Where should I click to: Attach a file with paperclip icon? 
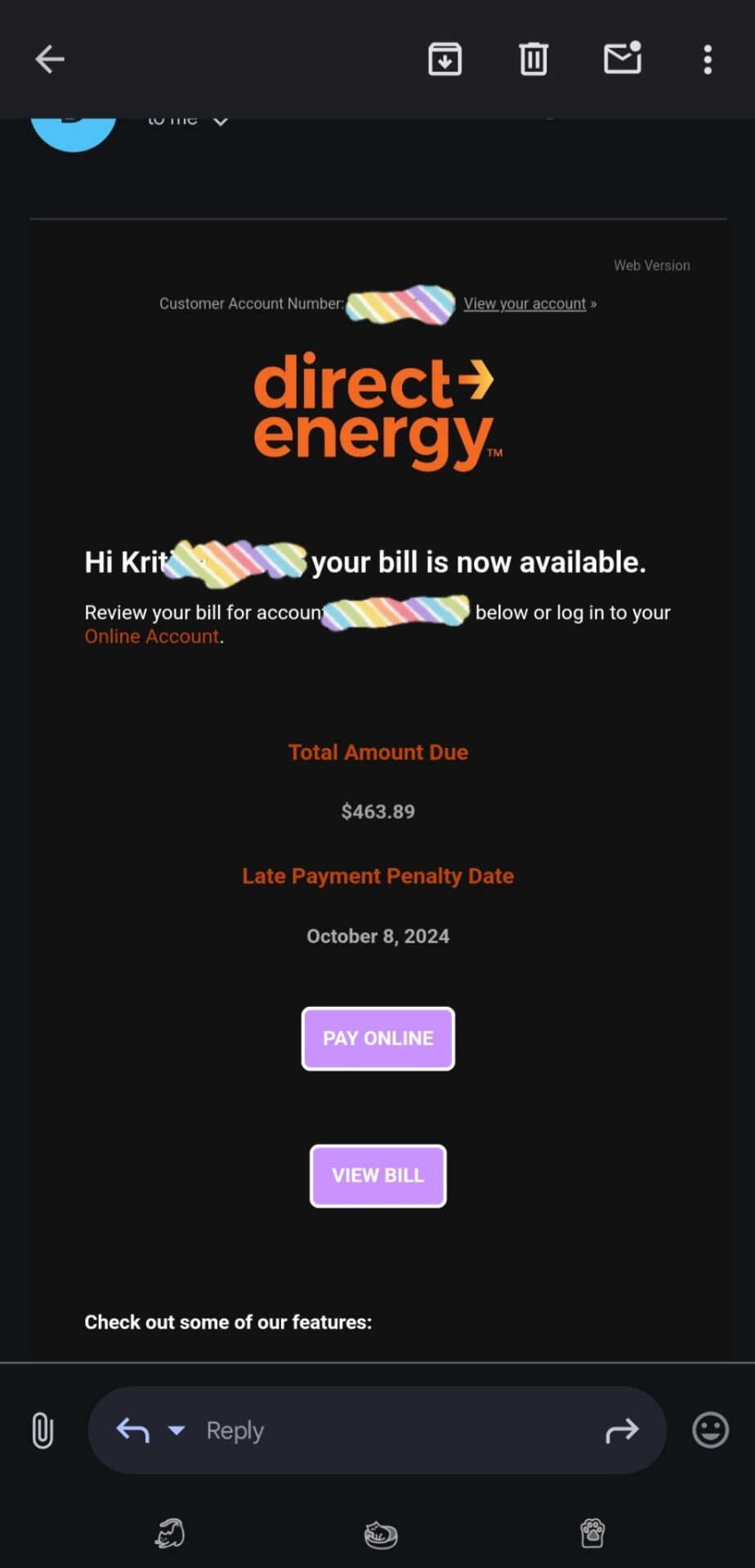pos(42,1431)
